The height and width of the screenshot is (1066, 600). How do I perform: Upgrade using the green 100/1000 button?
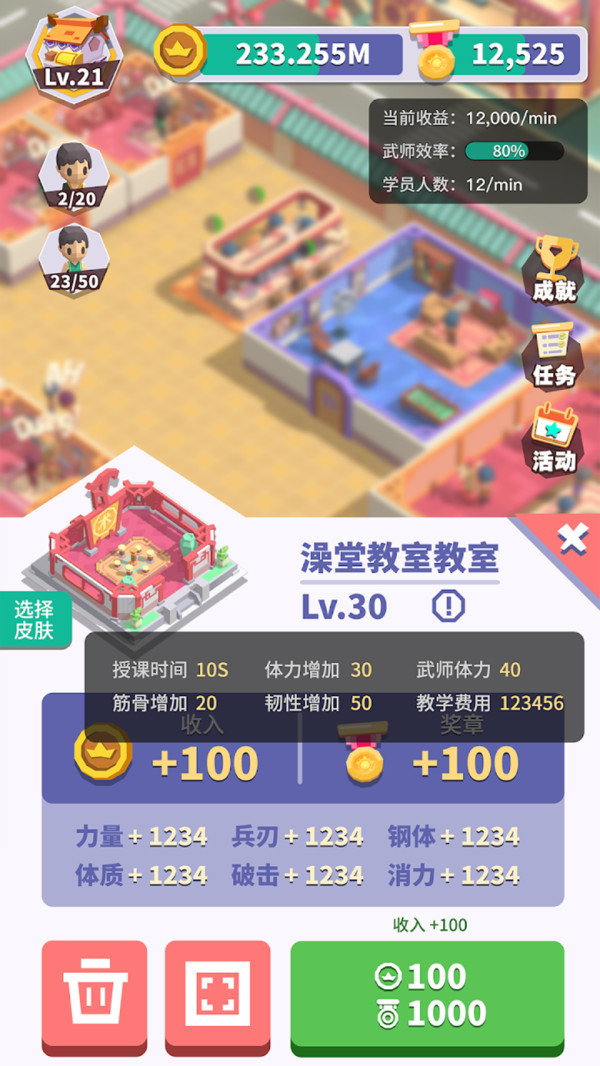427,996
